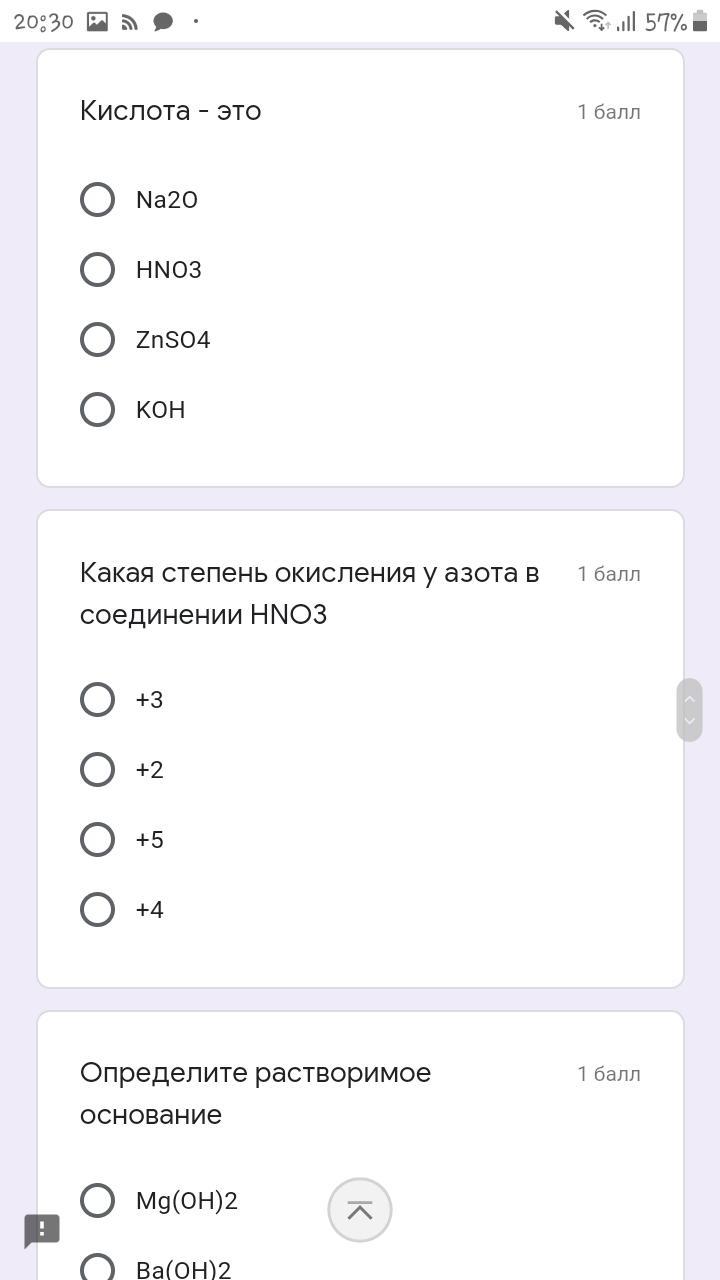Choose Mg(OH)2 as soluble base

(x=97, y=1200)
